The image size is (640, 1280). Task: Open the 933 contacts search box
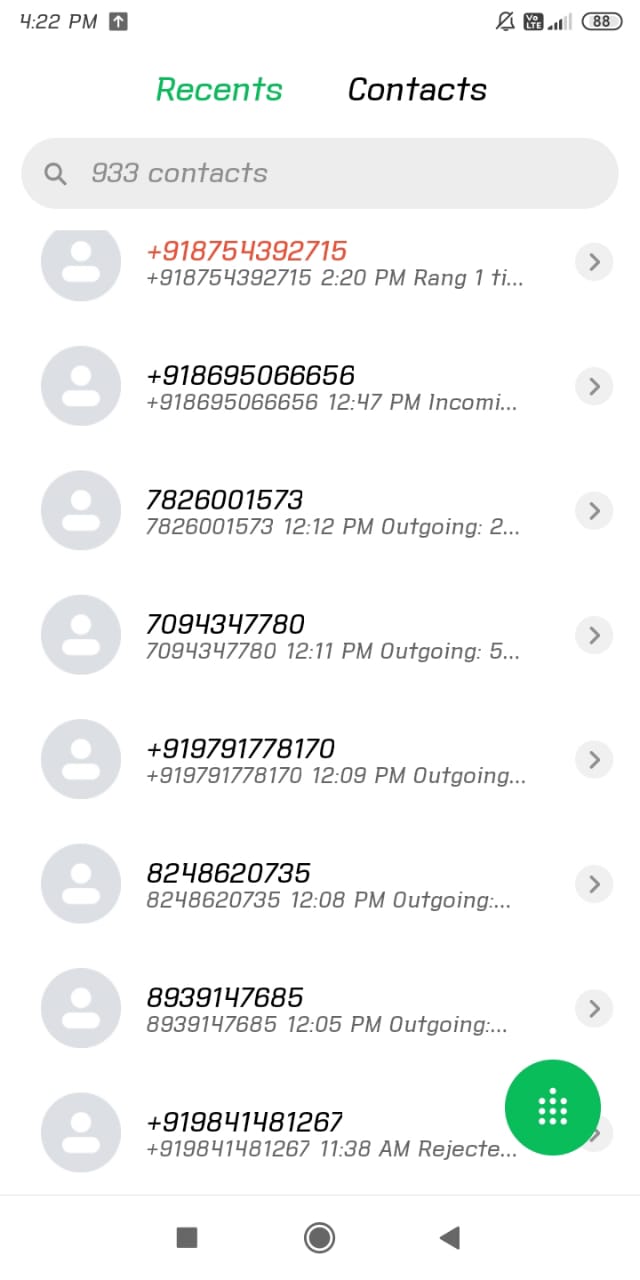coord(320,173)
